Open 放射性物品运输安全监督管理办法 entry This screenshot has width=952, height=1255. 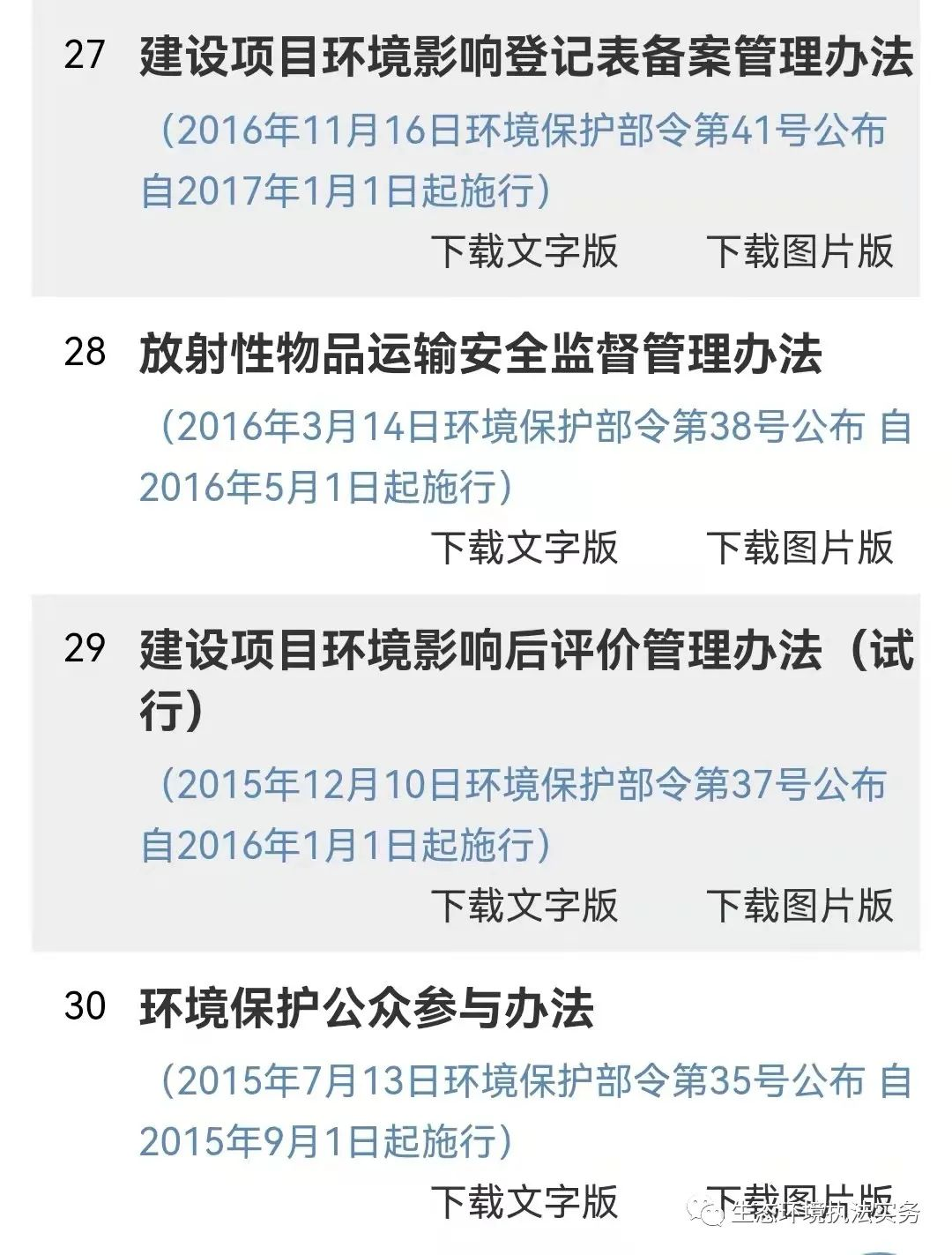tap(480, 355)
